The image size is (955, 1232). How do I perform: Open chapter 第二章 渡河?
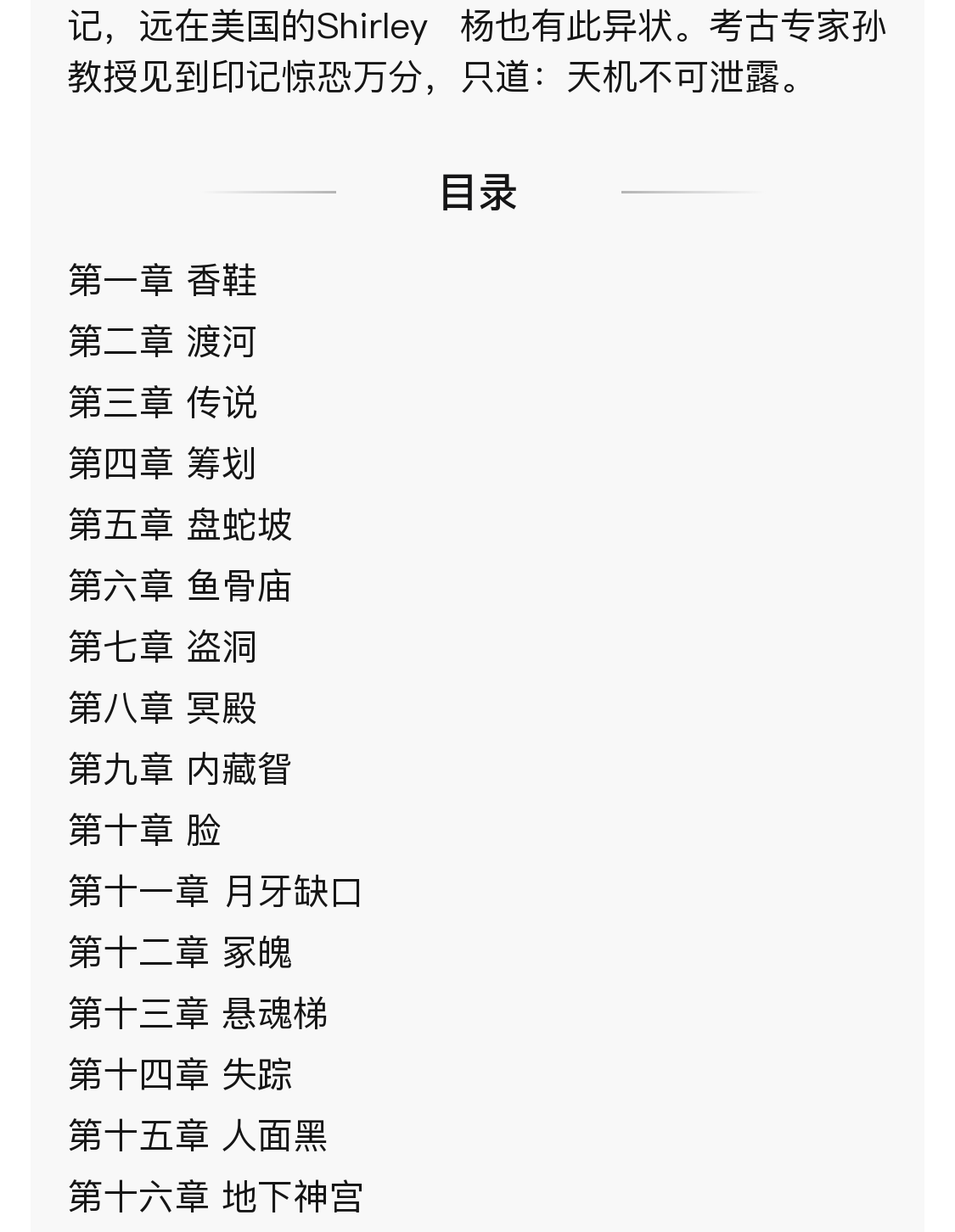[162, 342]
